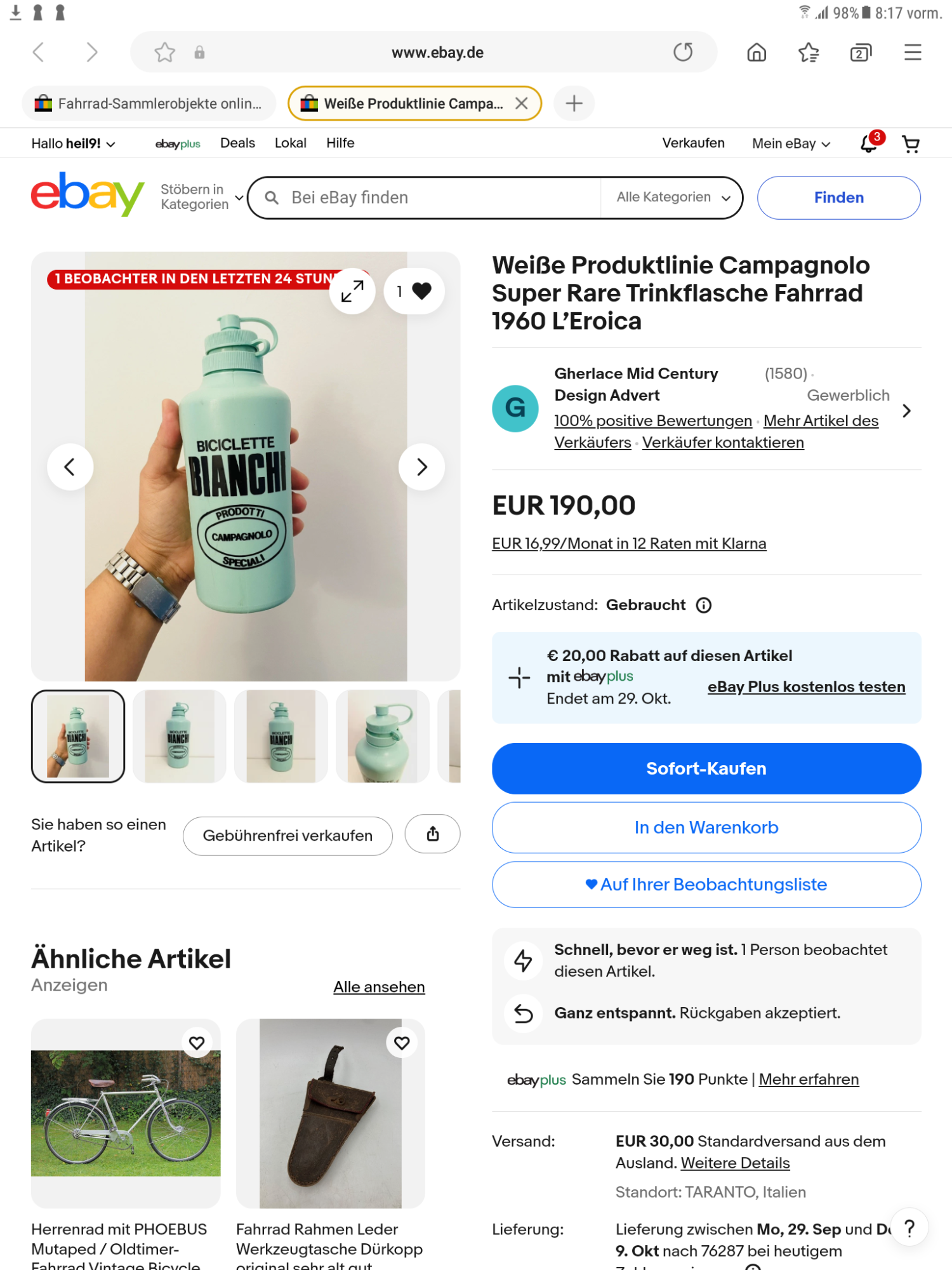Open a new browser tab

point(574,104)
